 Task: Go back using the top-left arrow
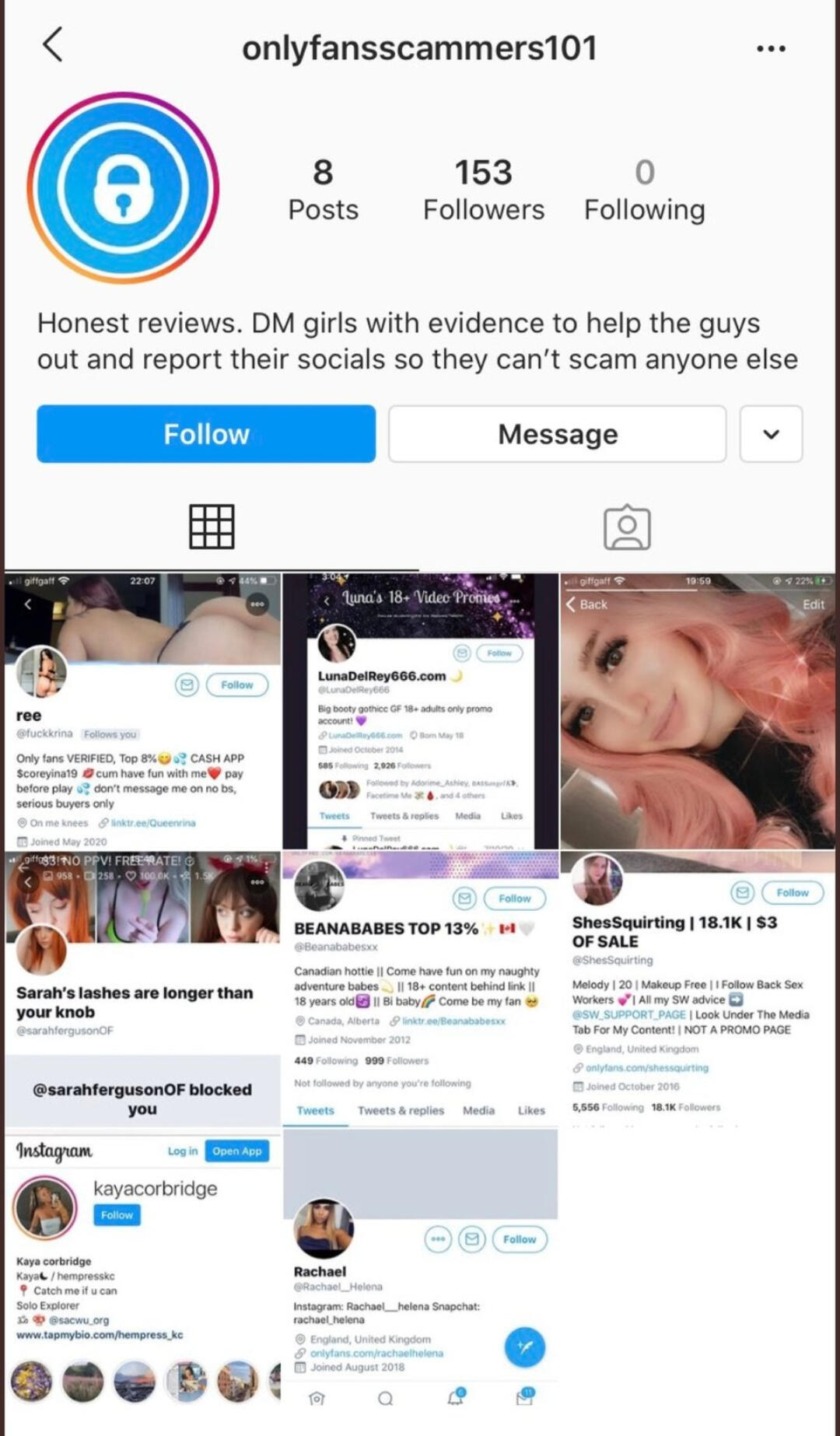(x=53, y=45)
